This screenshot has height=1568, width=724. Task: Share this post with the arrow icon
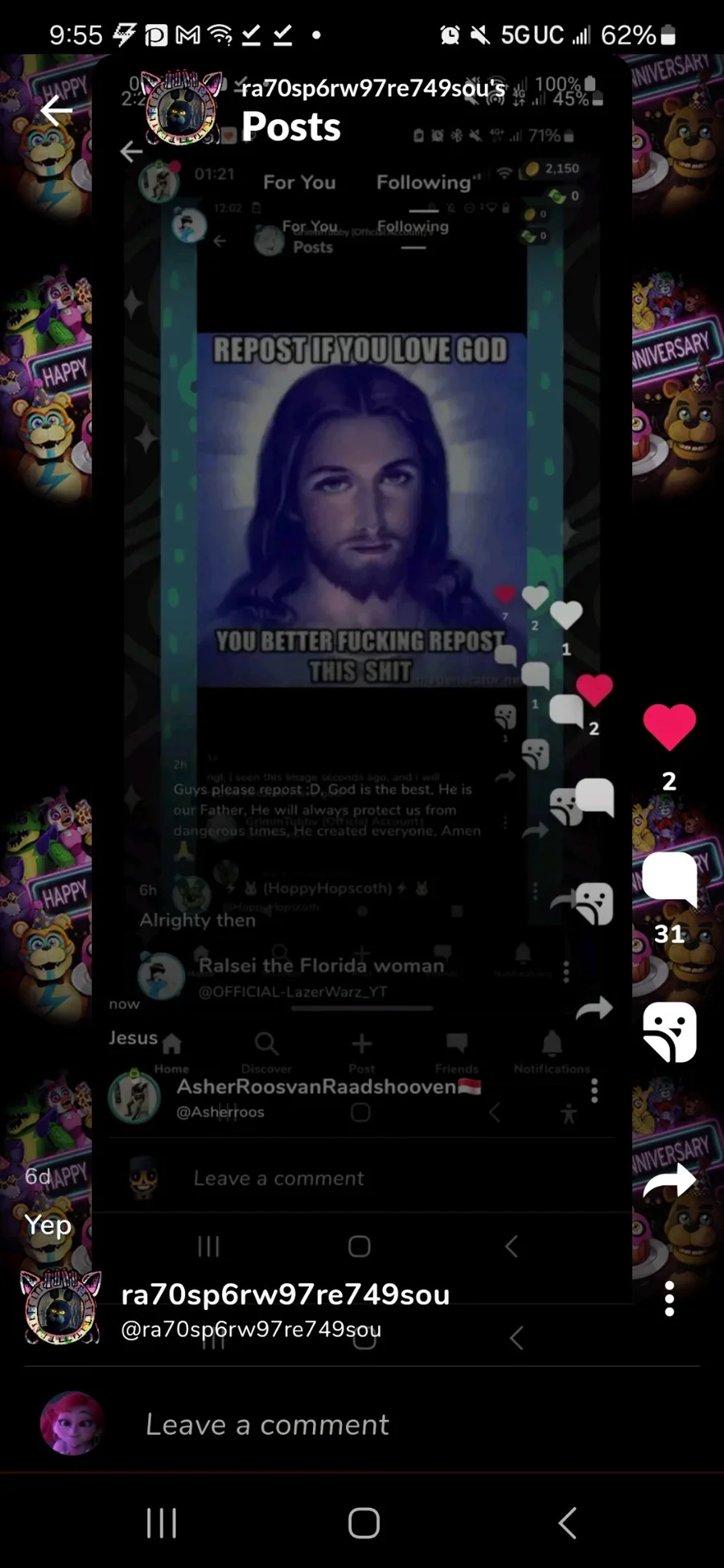669,1180
